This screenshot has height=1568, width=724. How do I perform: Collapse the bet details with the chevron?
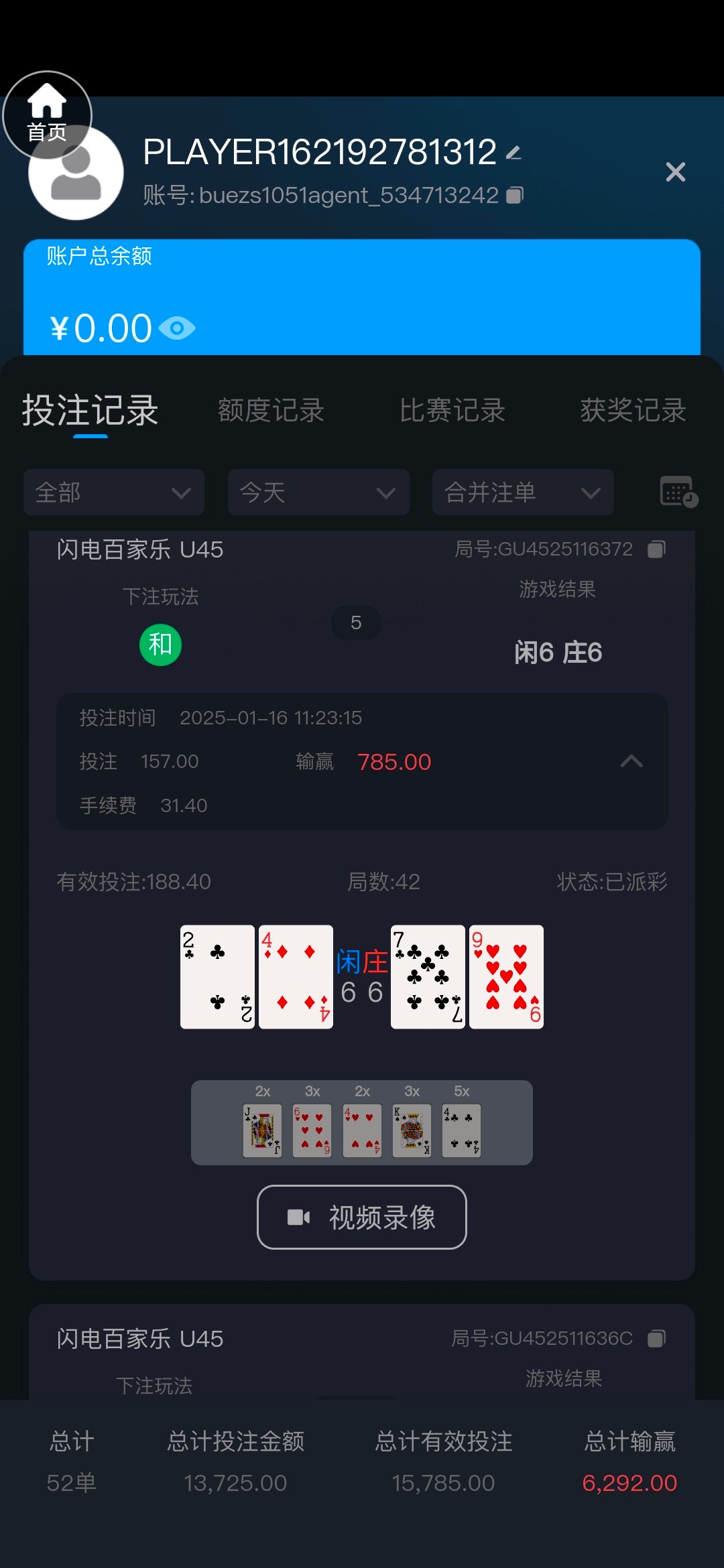tap(631, 761)
